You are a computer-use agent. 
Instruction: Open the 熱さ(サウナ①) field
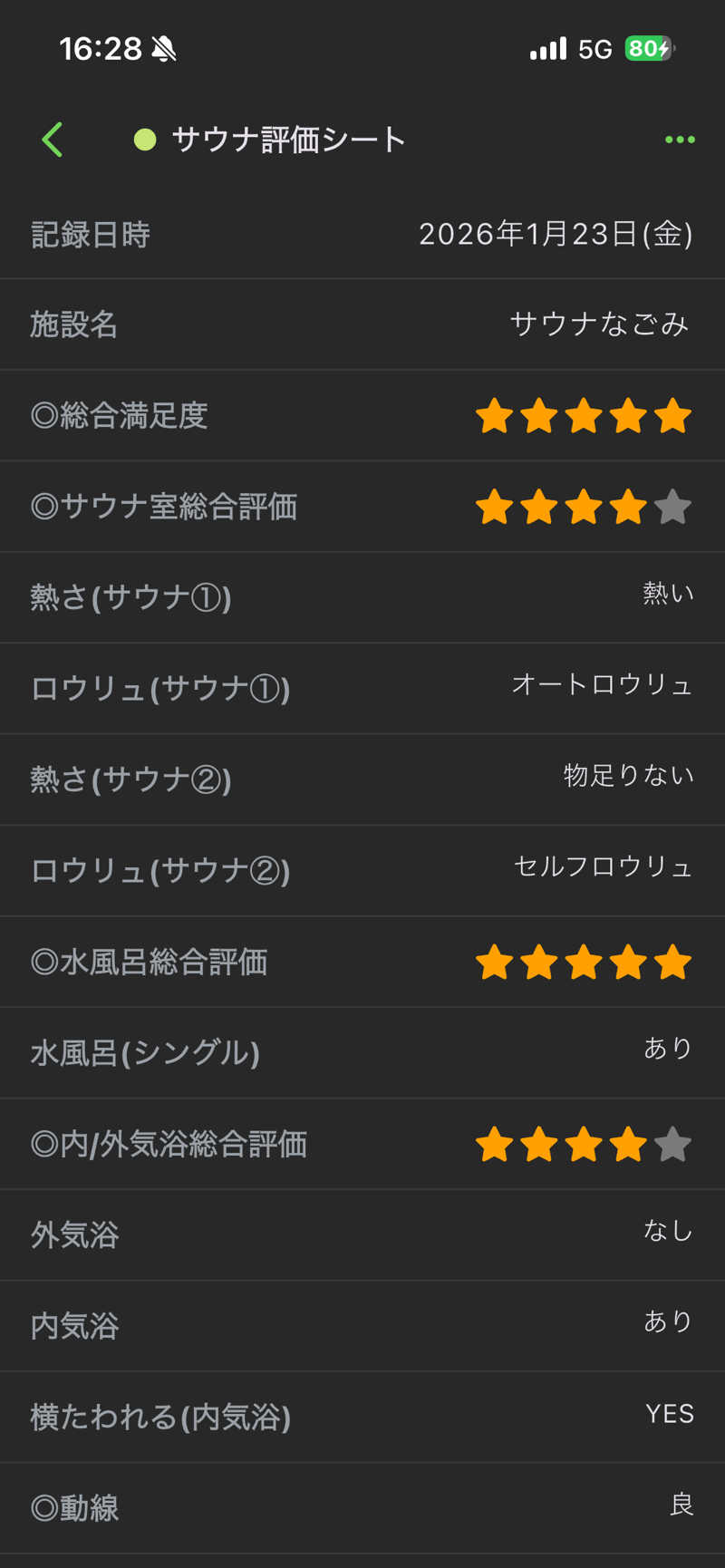tap(362, 597)
